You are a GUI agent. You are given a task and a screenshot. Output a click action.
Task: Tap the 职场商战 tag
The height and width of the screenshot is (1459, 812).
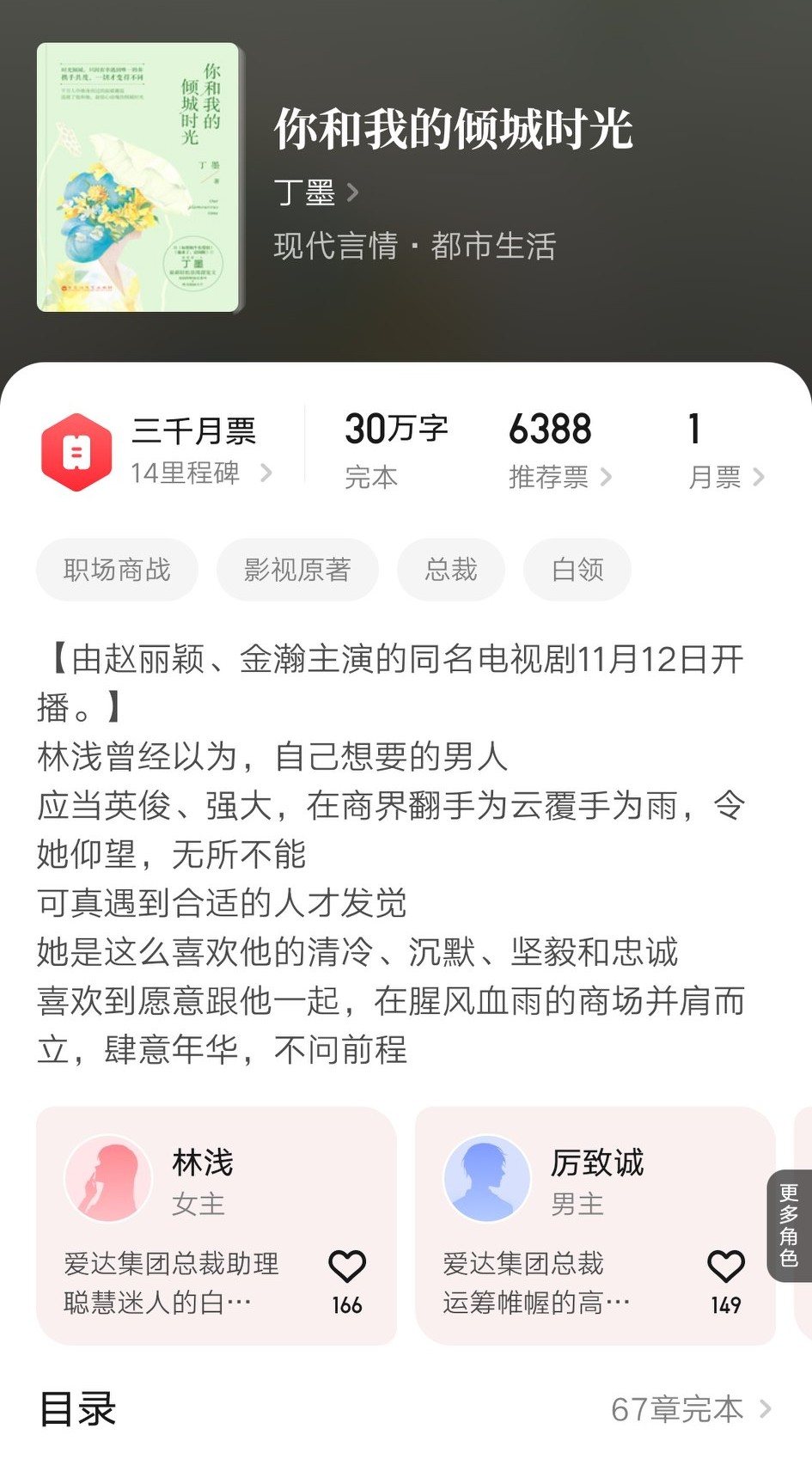[116, 569]
